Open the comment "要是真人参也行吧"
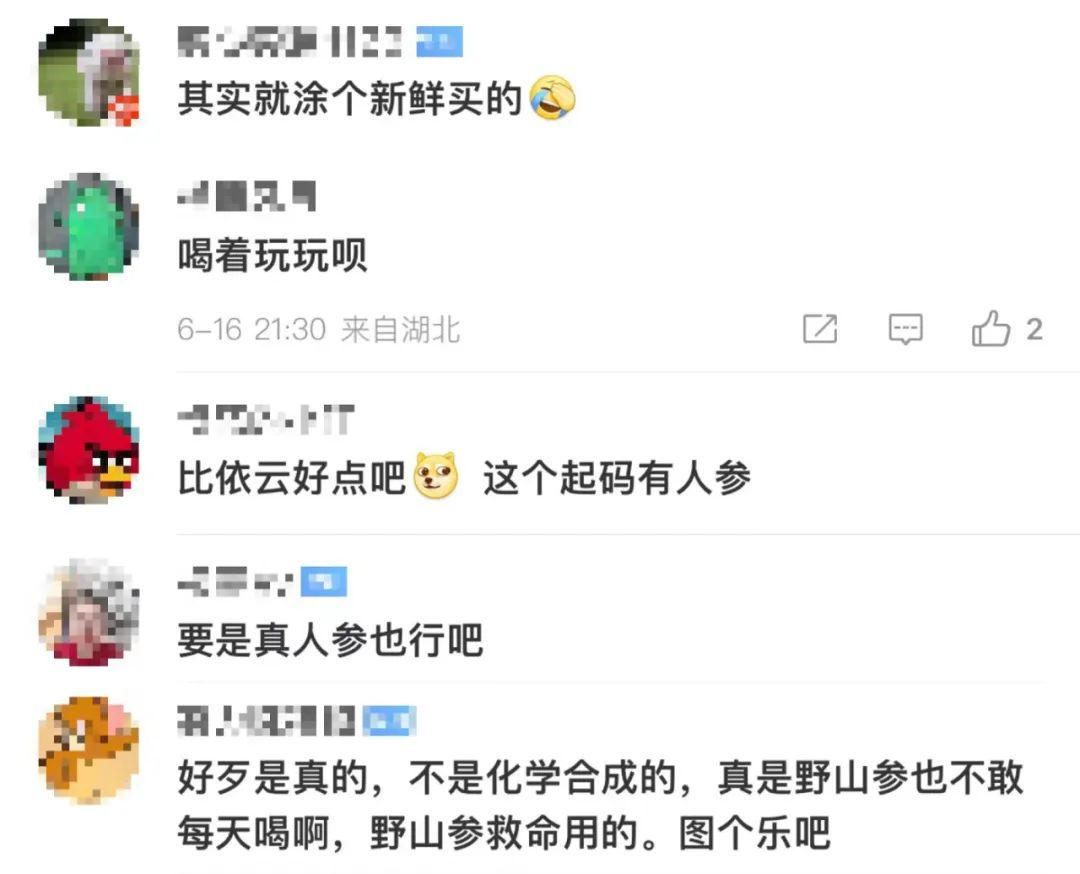Viewport: 1080px width, 874px height. pyautogui.click(x=330, y=639)
